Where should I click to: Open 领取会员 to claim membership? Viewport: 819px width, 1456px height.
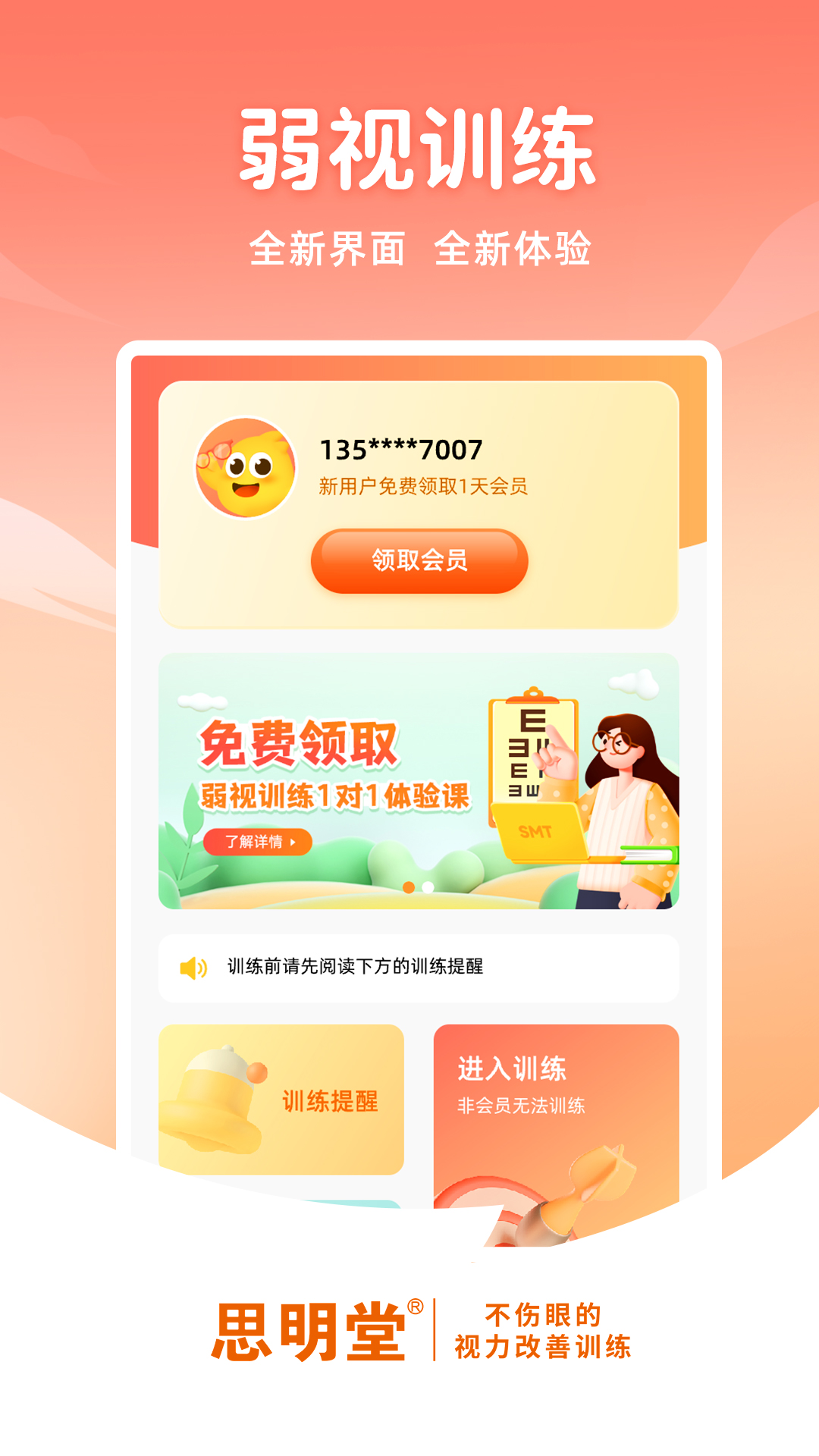(x=417, y=561)
